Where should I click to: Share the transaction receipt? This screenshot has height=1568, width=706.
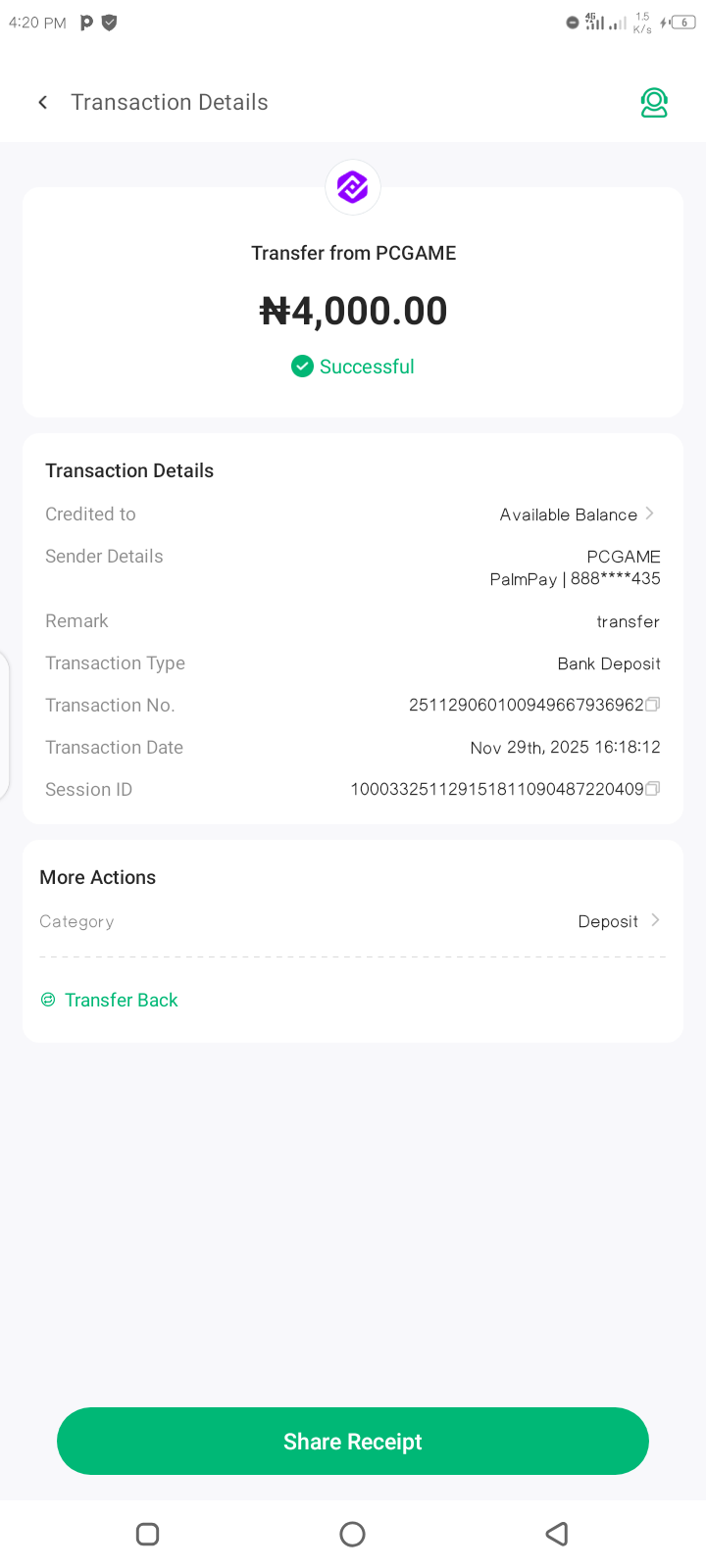point(353,1441)
